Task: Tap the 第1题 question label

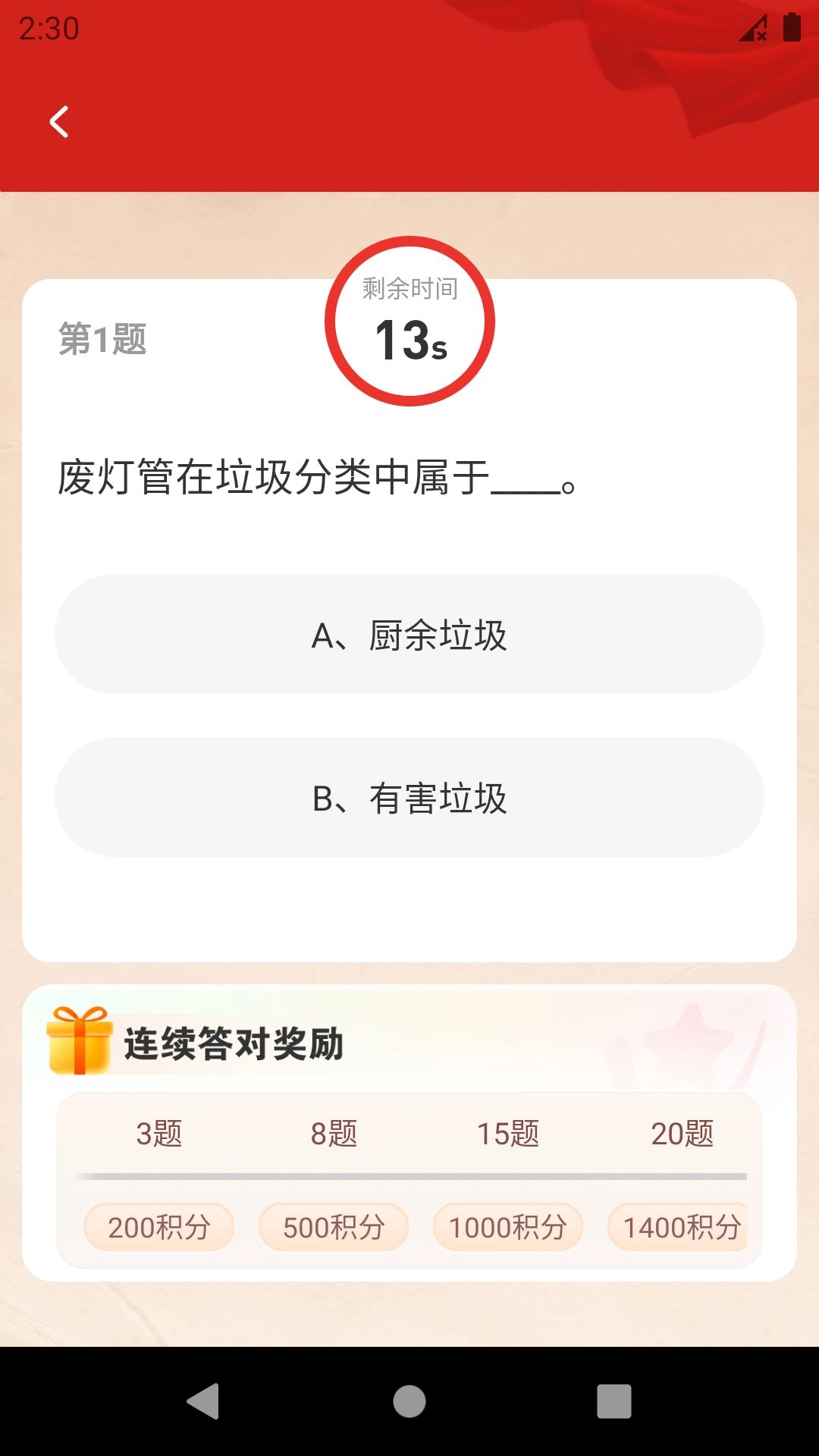Action: [x=102, y=339]
